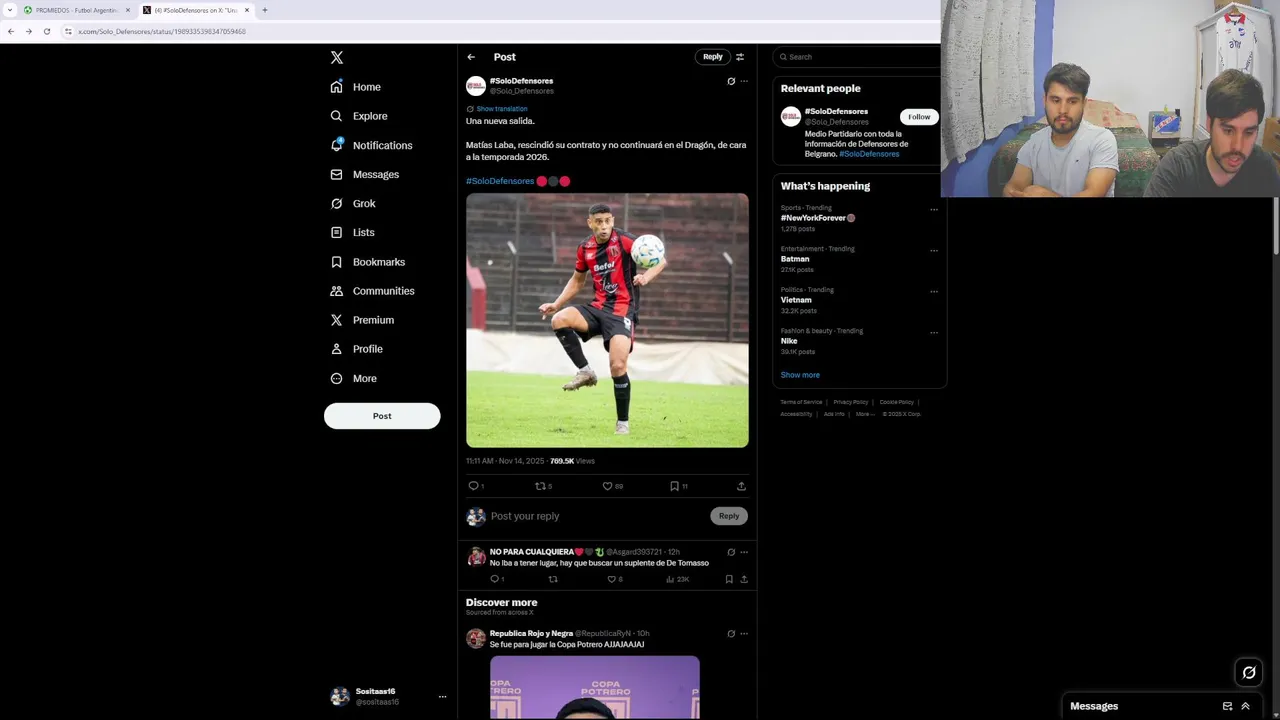Open the Matías Laba photo
This screenshot has height=720, width=1280.
607,320
